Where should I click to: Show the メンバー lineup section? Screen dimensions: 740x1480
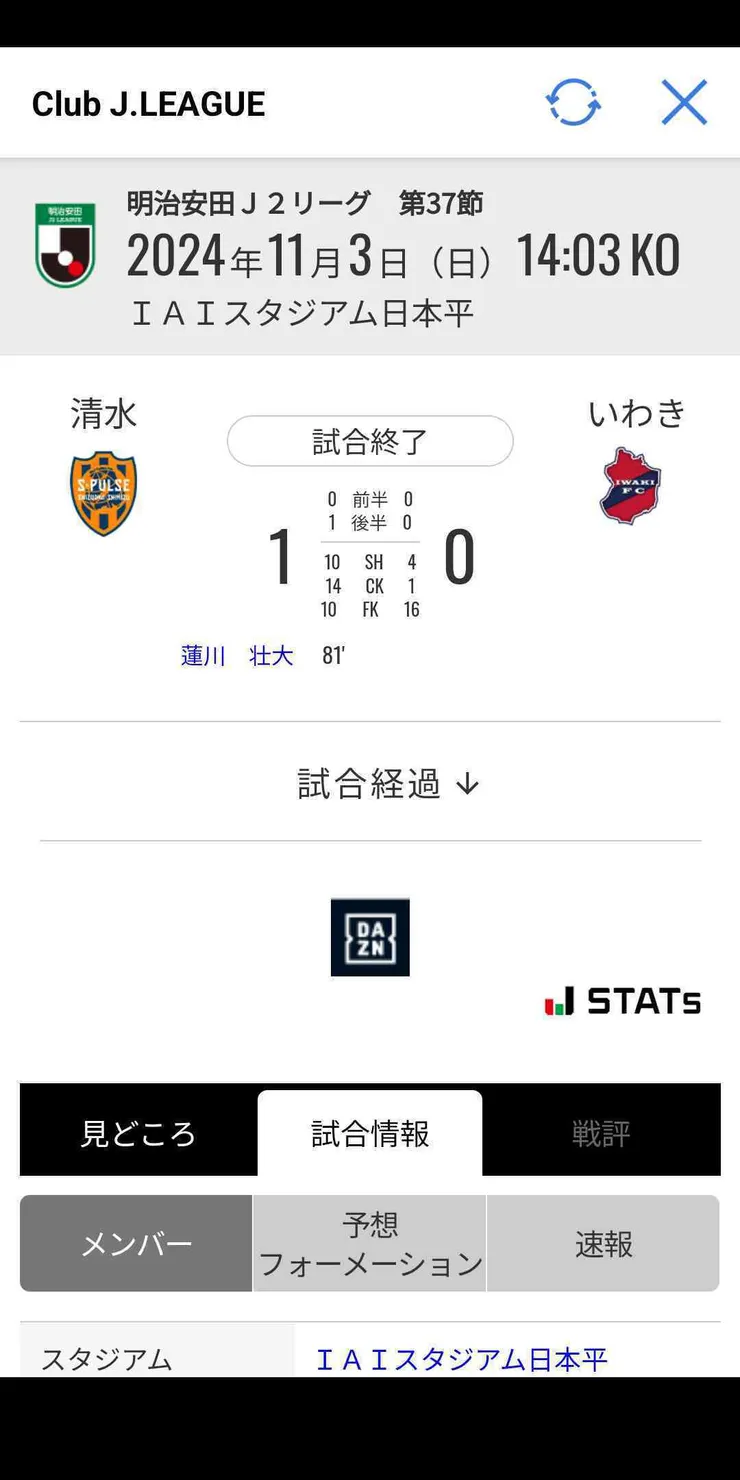pyautogui.click(x=136, y=1244)
